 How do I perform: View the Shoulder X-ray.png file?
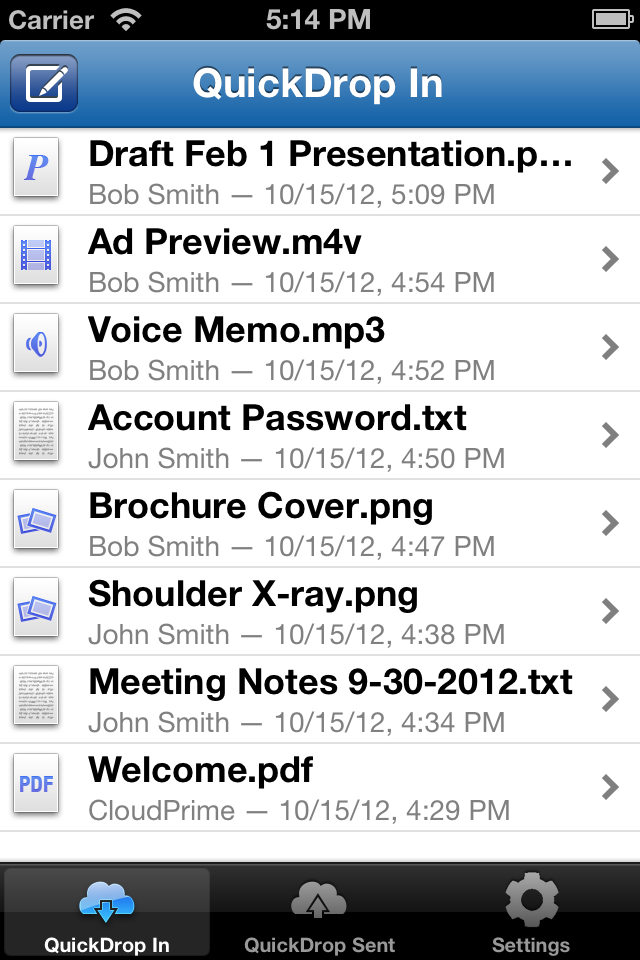[320, 612]
